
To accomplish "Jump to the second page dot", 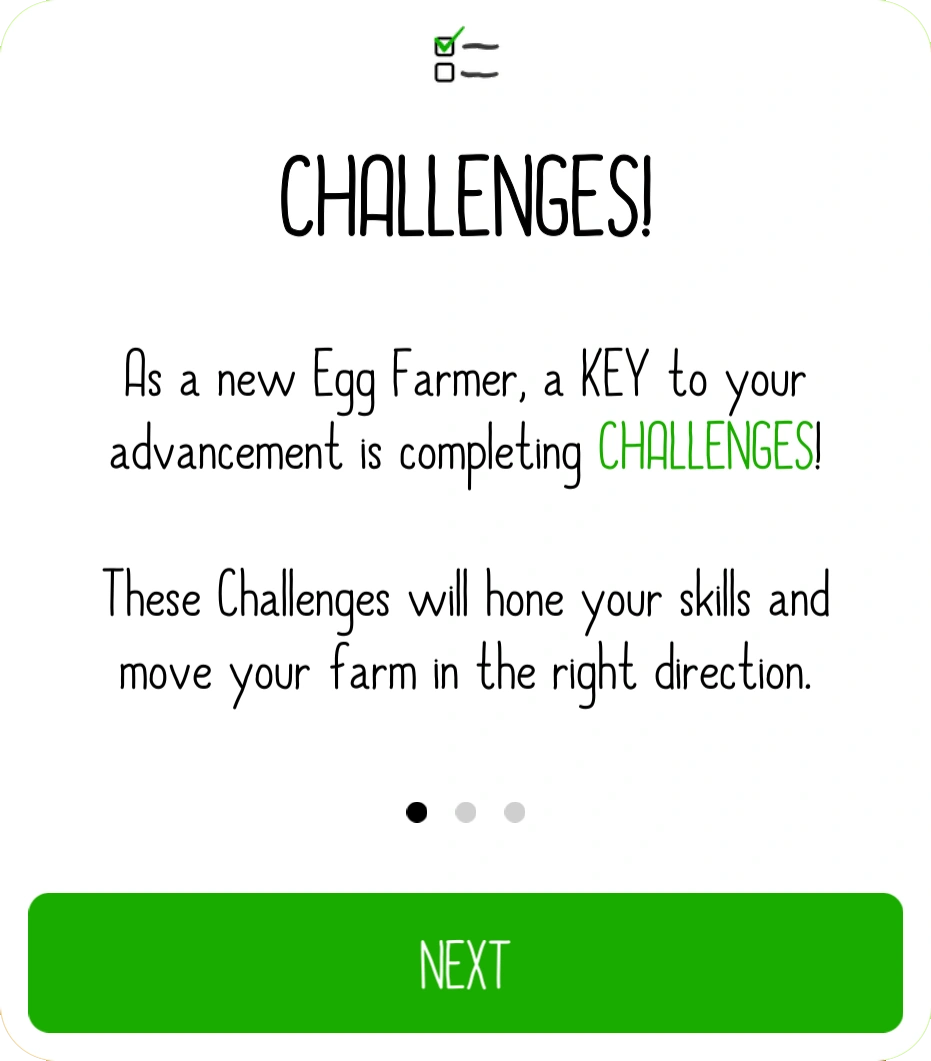I will coord(465,812).
